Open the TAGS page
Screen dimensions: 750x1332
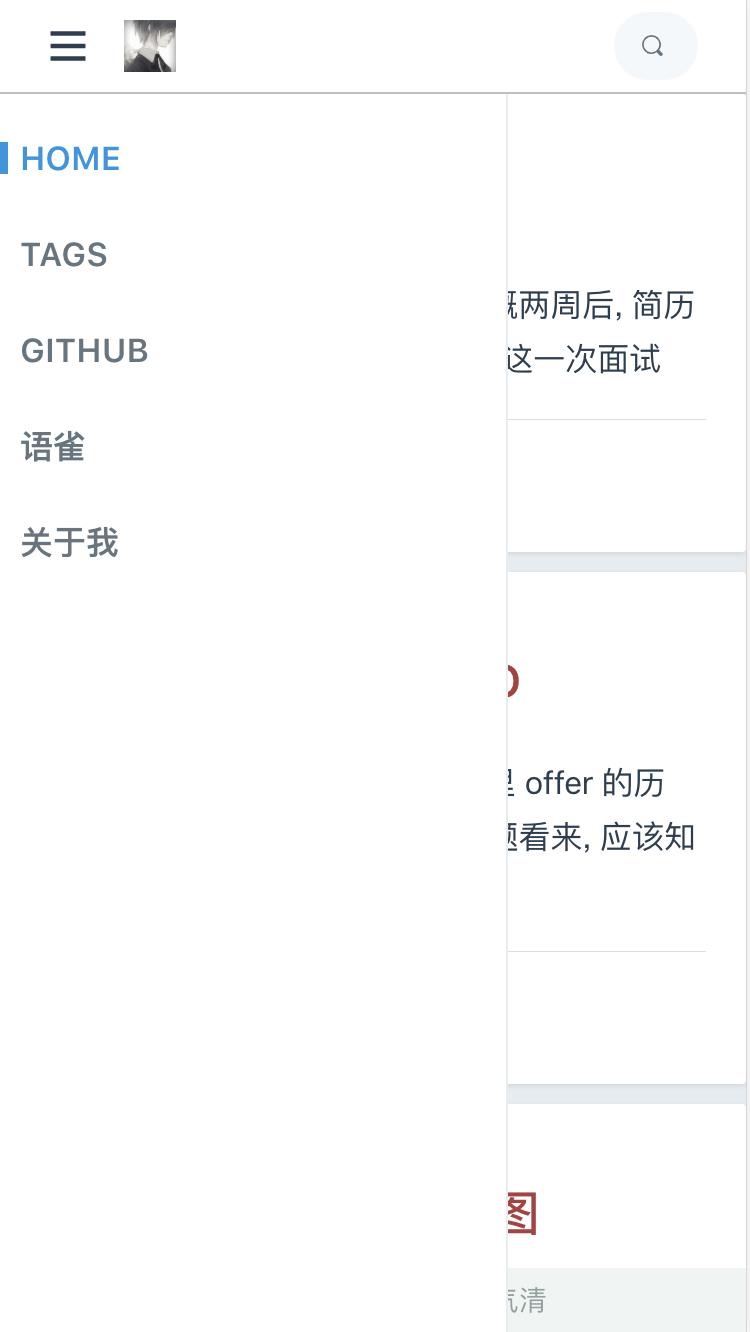click(x=64, y=255)
